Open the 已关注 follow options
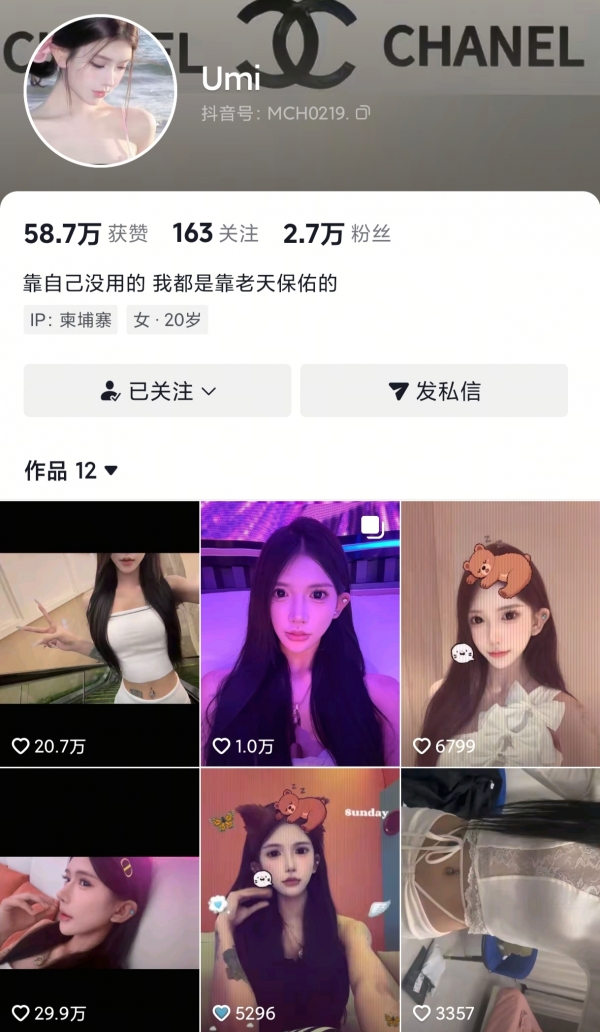 pos(158,391)
